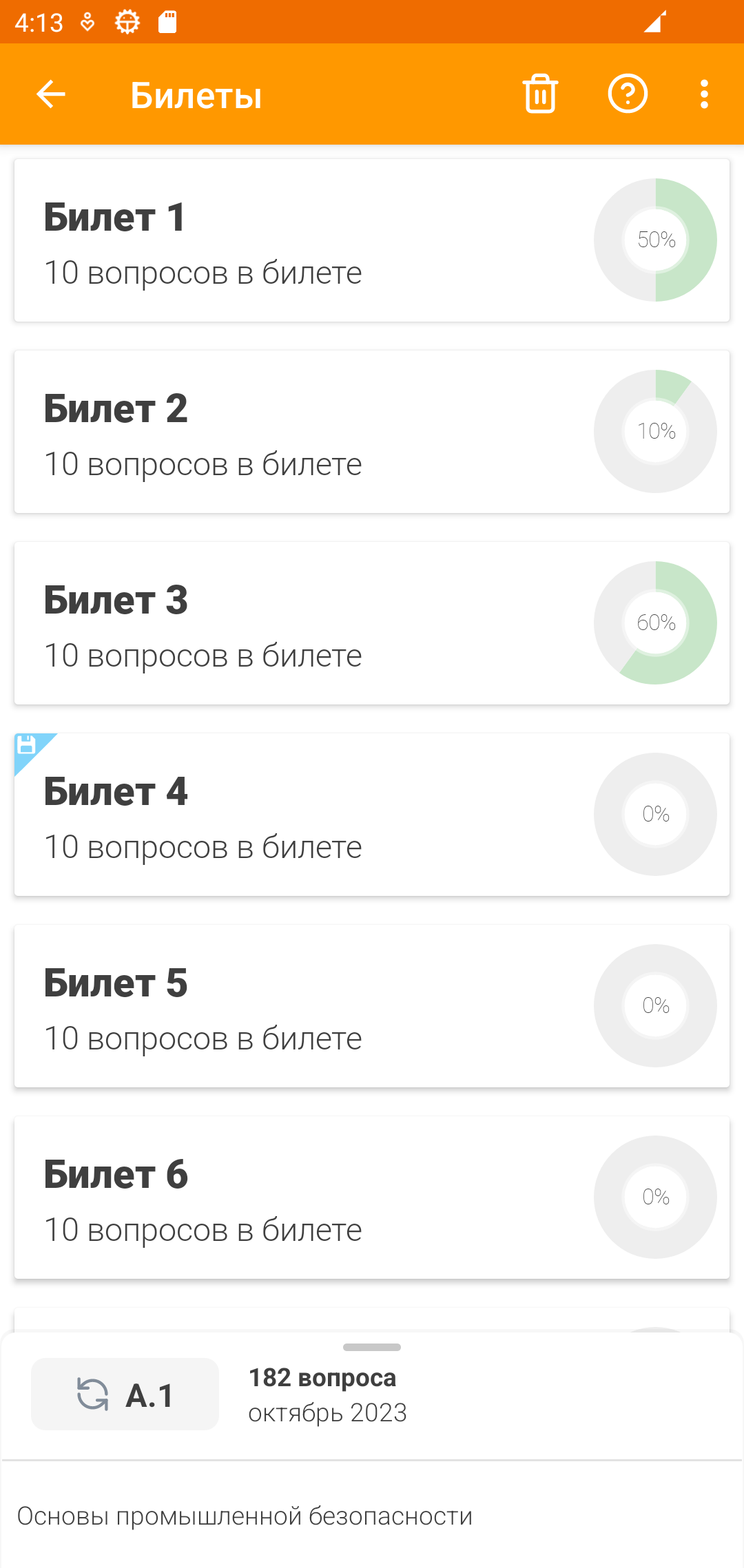Tap the bottom sheet drag handle
Viewport: 744px width, 1568px height.
[x=372, y=1347]
